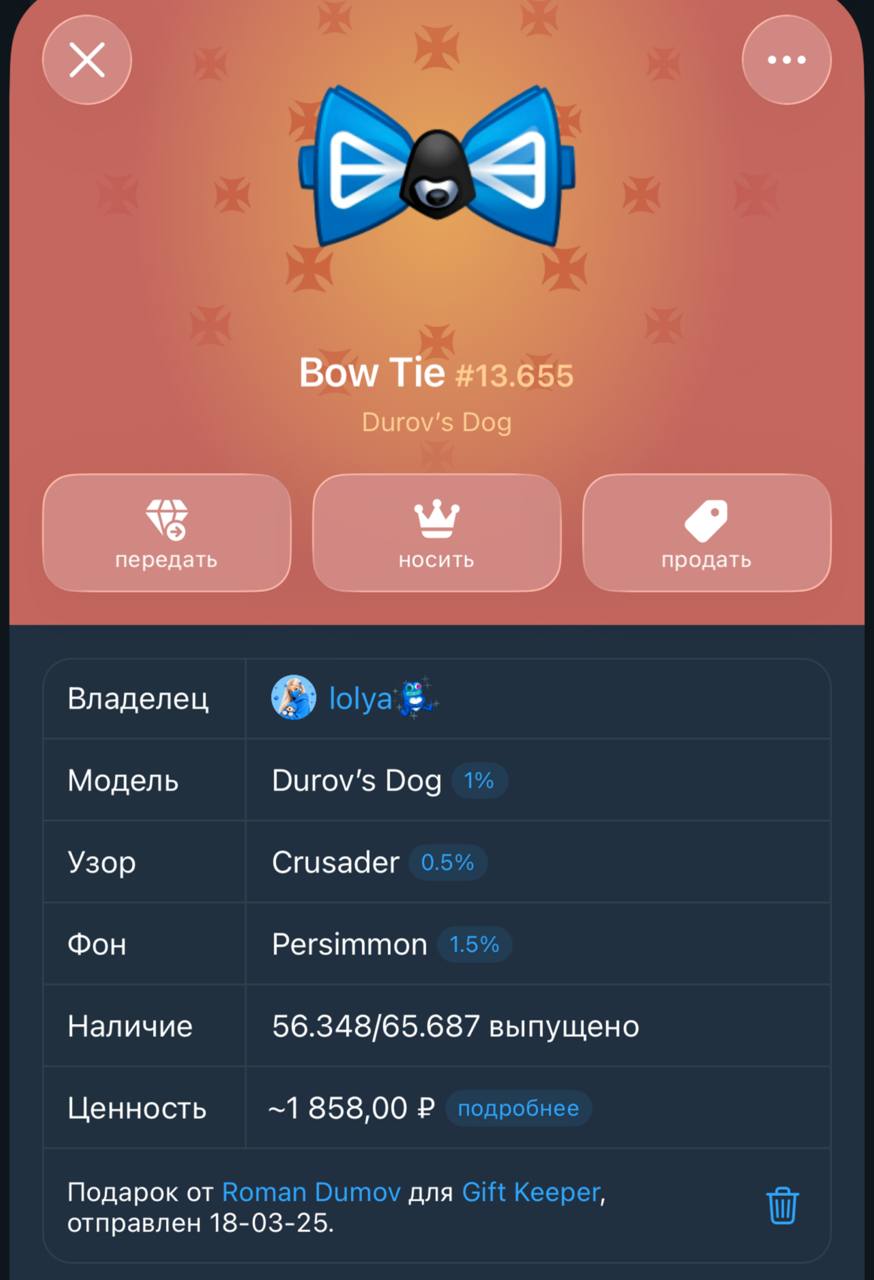Tap продать to sell the gift
874x1280 pixels.
(x=706, y=533)
